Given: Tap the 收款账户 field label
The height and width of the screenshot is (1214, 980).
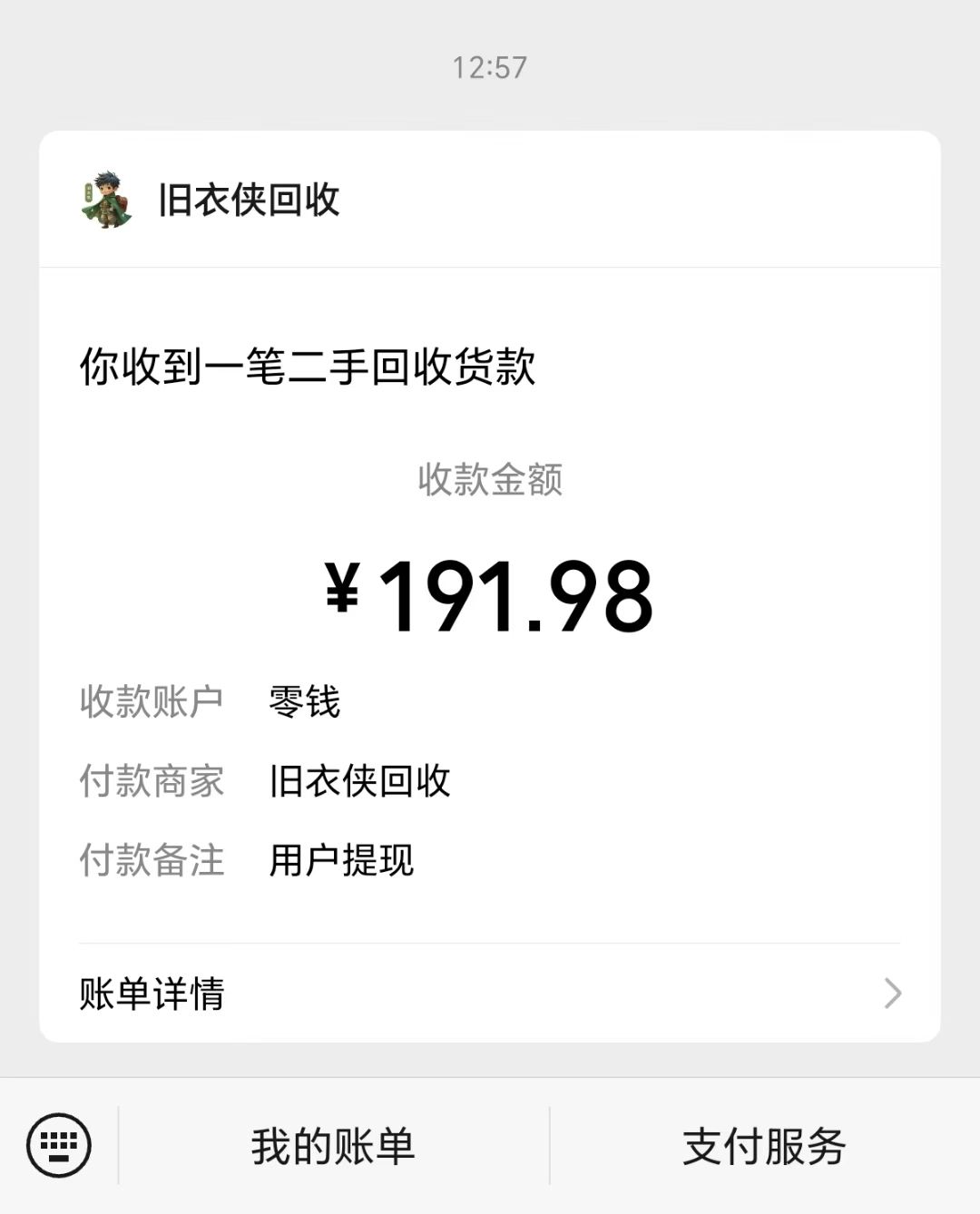Looking at the screenshot, I should point(152,701).
